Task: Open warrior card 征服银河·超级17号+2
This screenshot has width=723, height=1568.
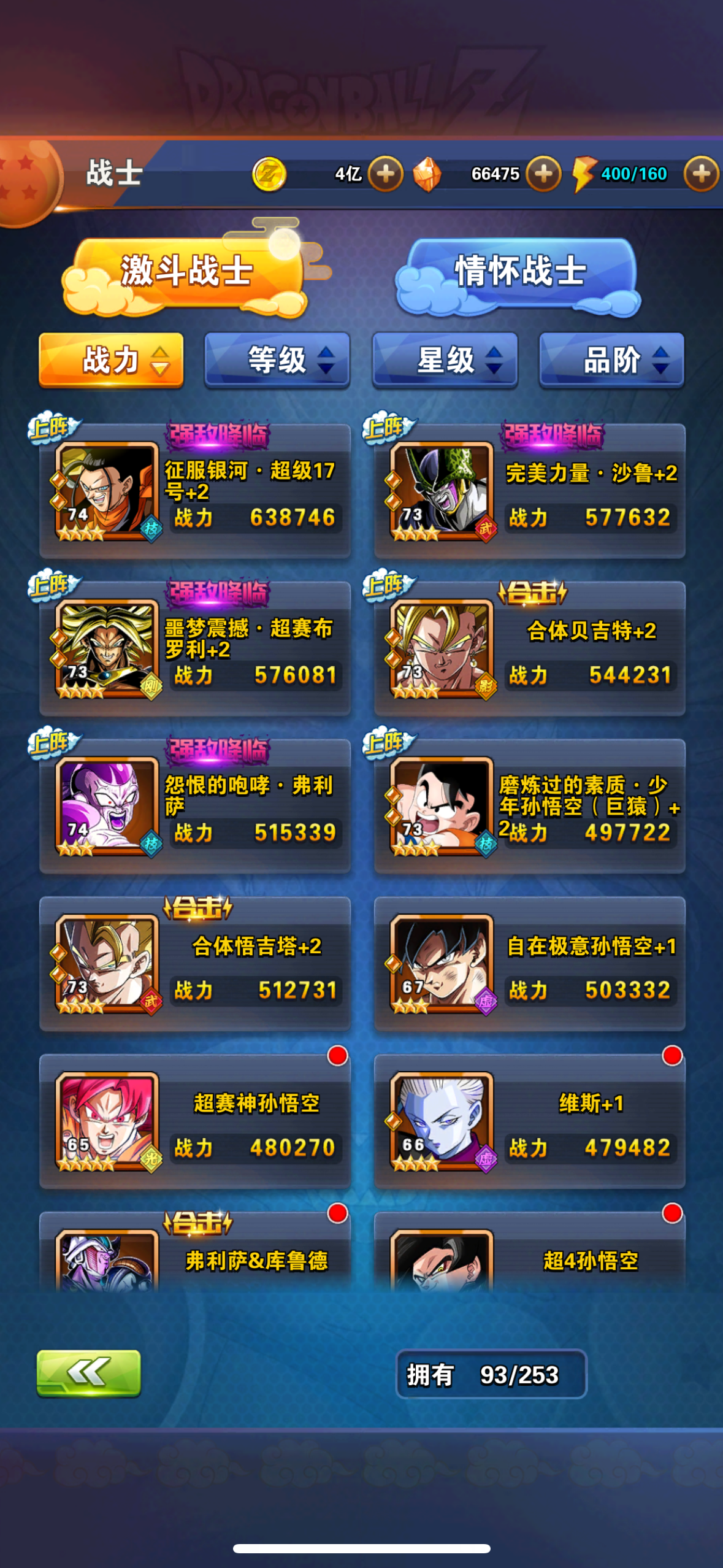Action: pos(195,491)
